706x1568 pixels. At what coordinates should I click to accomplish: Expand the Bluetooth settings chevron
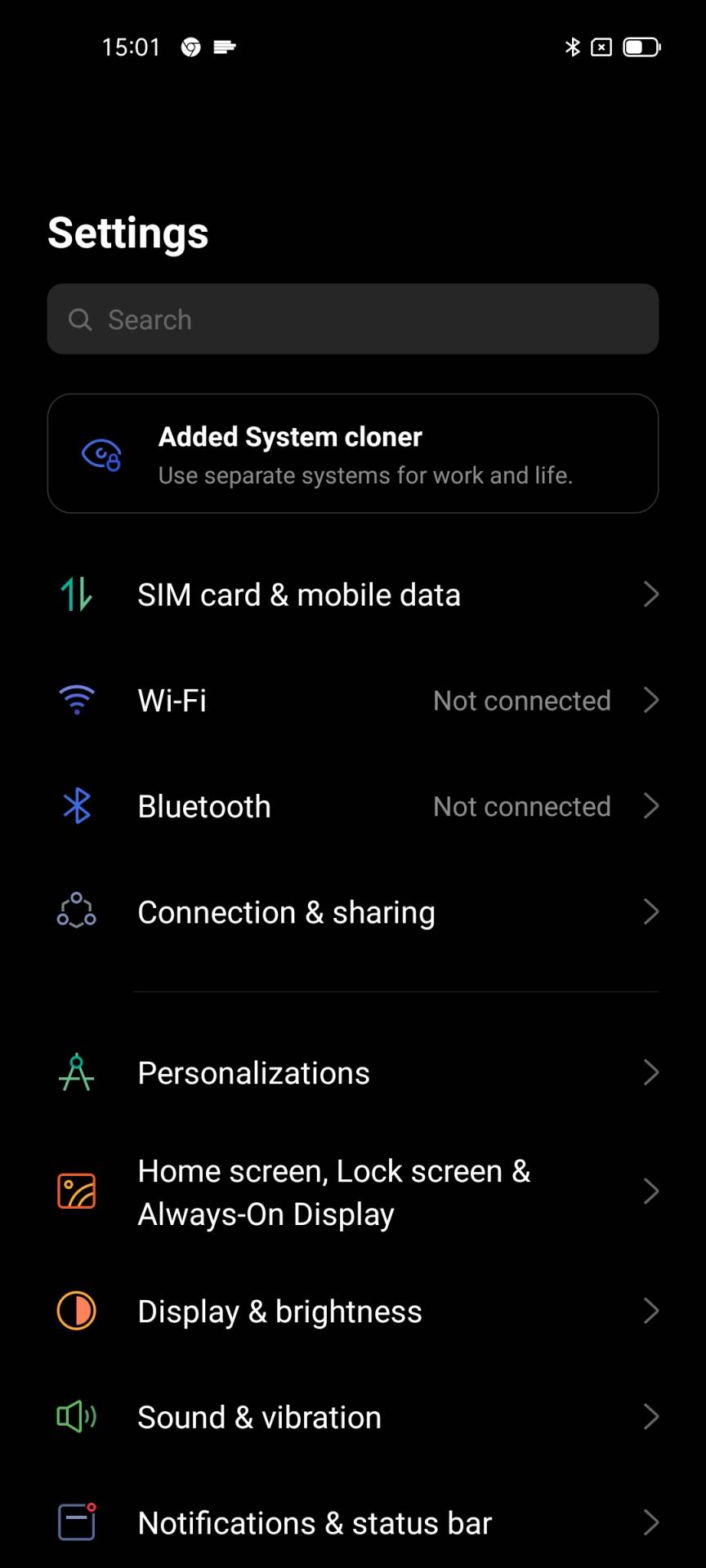coord(651,806)
